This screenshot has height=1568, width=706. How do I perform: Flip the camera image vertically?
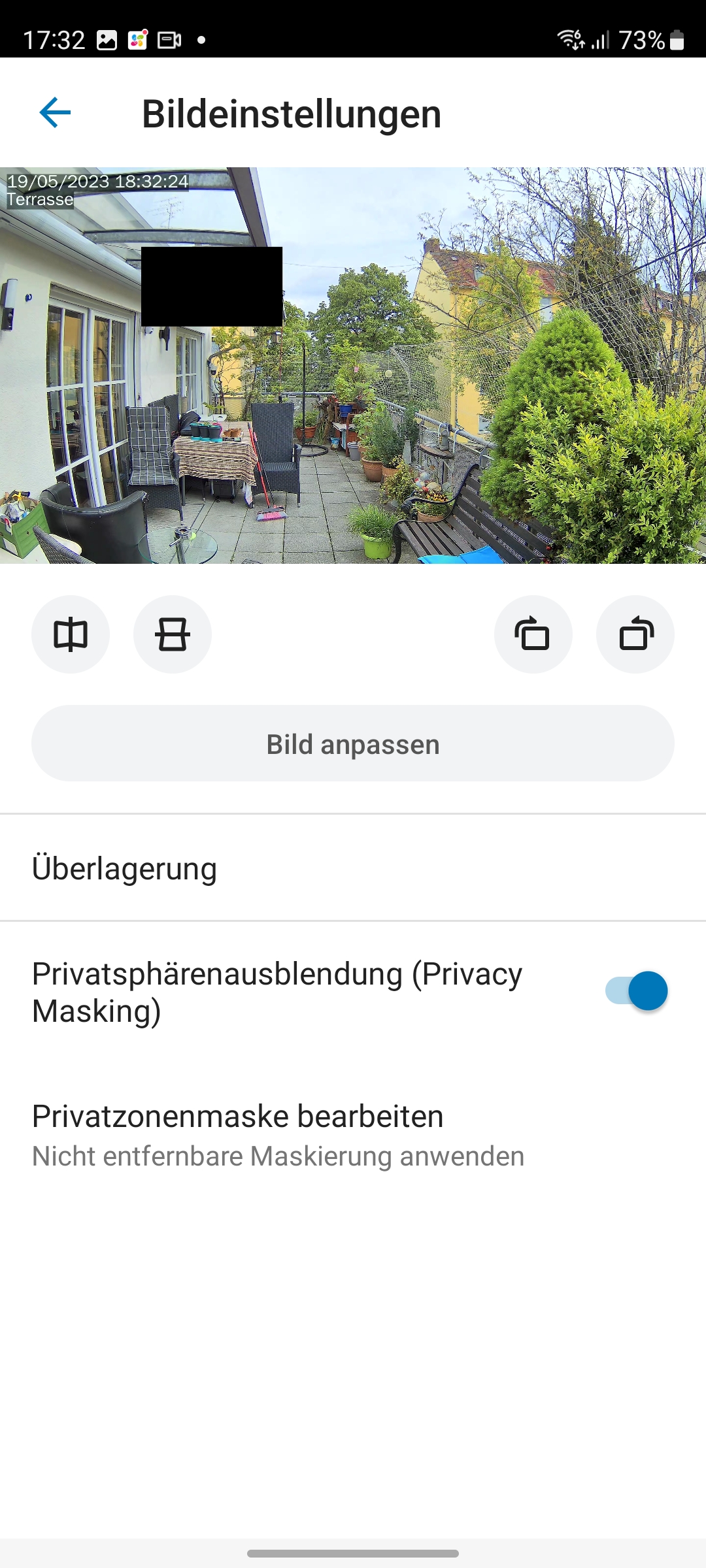pyautogui.click(x=173, y=634)
